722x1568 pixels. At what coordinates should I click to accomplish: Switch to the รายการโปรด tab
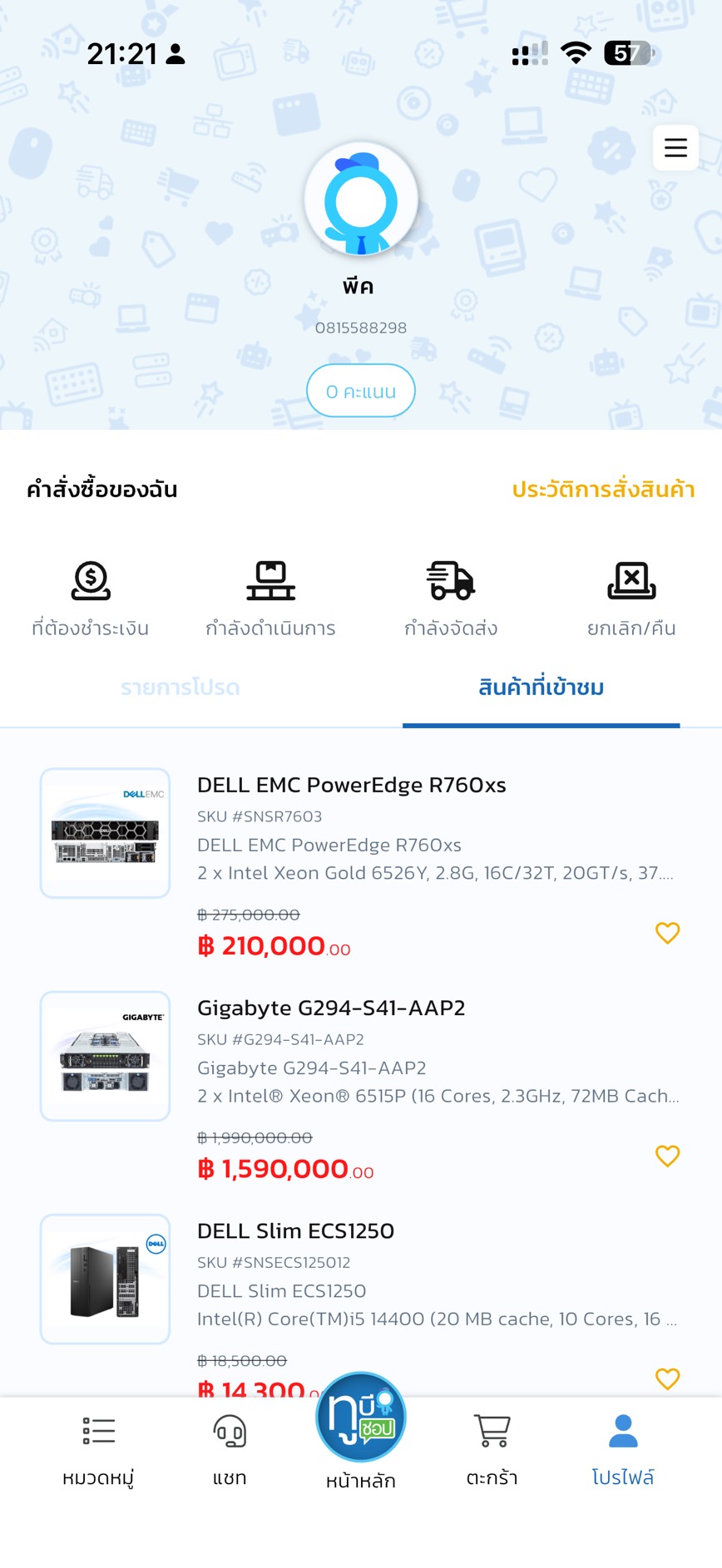coord(180,688)
